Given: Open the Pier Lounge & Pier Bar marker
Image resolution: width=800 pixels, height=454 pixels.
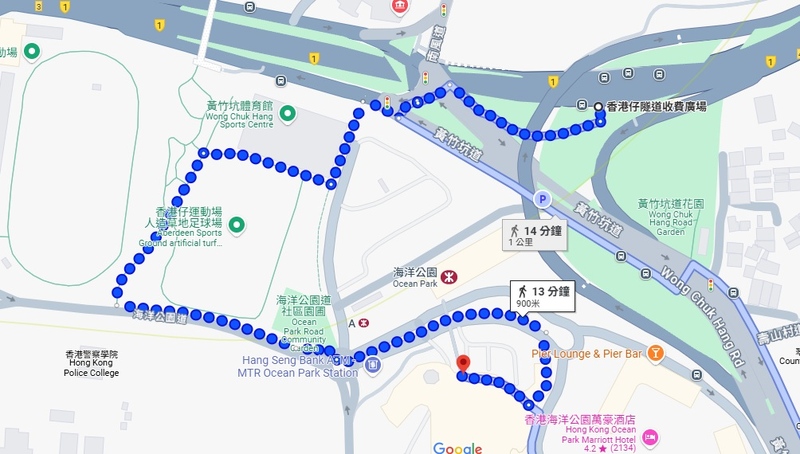Looking at the screenshot, I should pyautogui.click(x=656, y=352).
